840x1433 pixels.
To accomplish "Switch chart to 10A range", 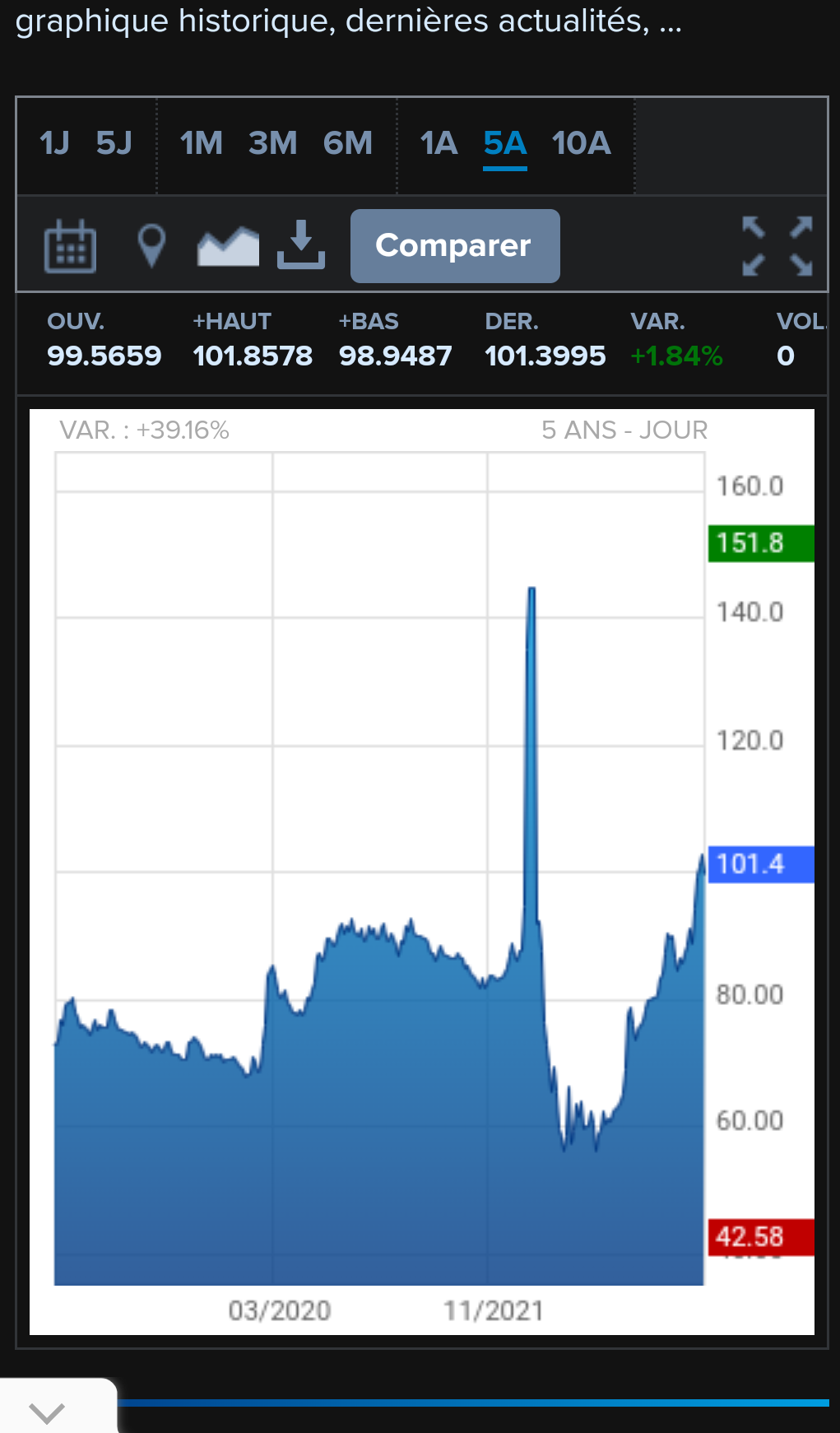I will tap(581, 144).
